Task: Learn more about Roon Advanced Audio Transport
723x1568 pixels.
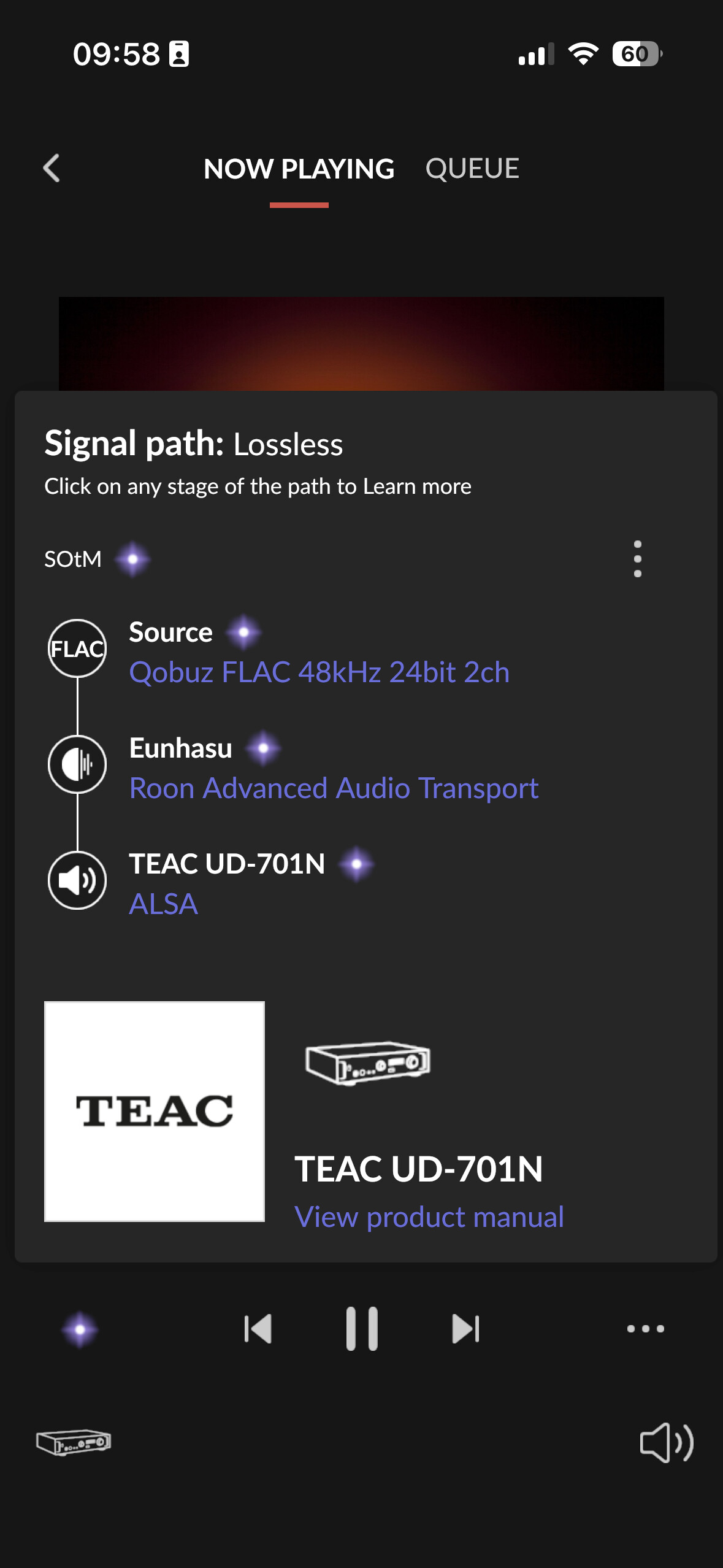Action: [x=334, y=788]
